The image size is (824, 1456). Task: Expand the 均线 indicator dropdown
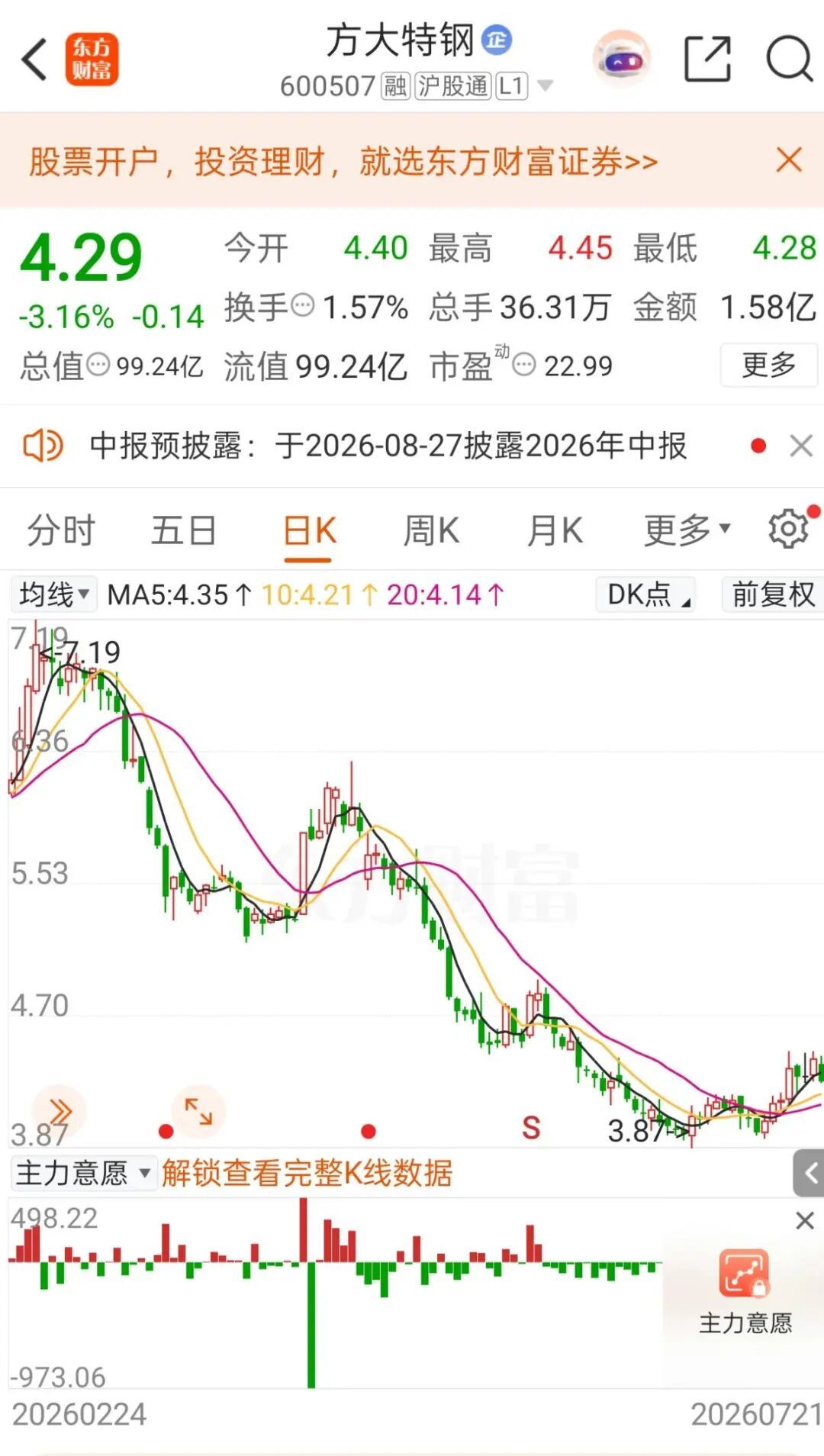[x=53, y=594]
